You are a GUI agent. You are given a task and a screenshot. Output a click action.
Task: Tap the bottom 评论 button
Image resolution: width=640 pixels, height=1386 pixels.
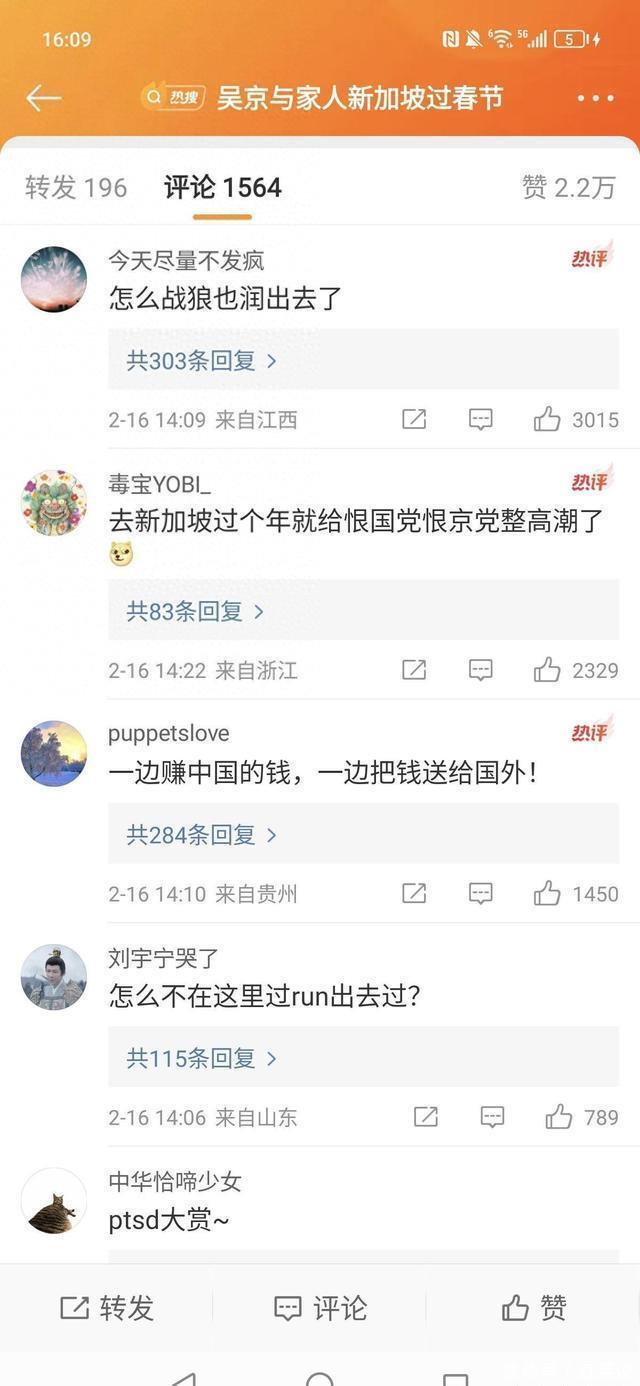tap(320, 1308)
